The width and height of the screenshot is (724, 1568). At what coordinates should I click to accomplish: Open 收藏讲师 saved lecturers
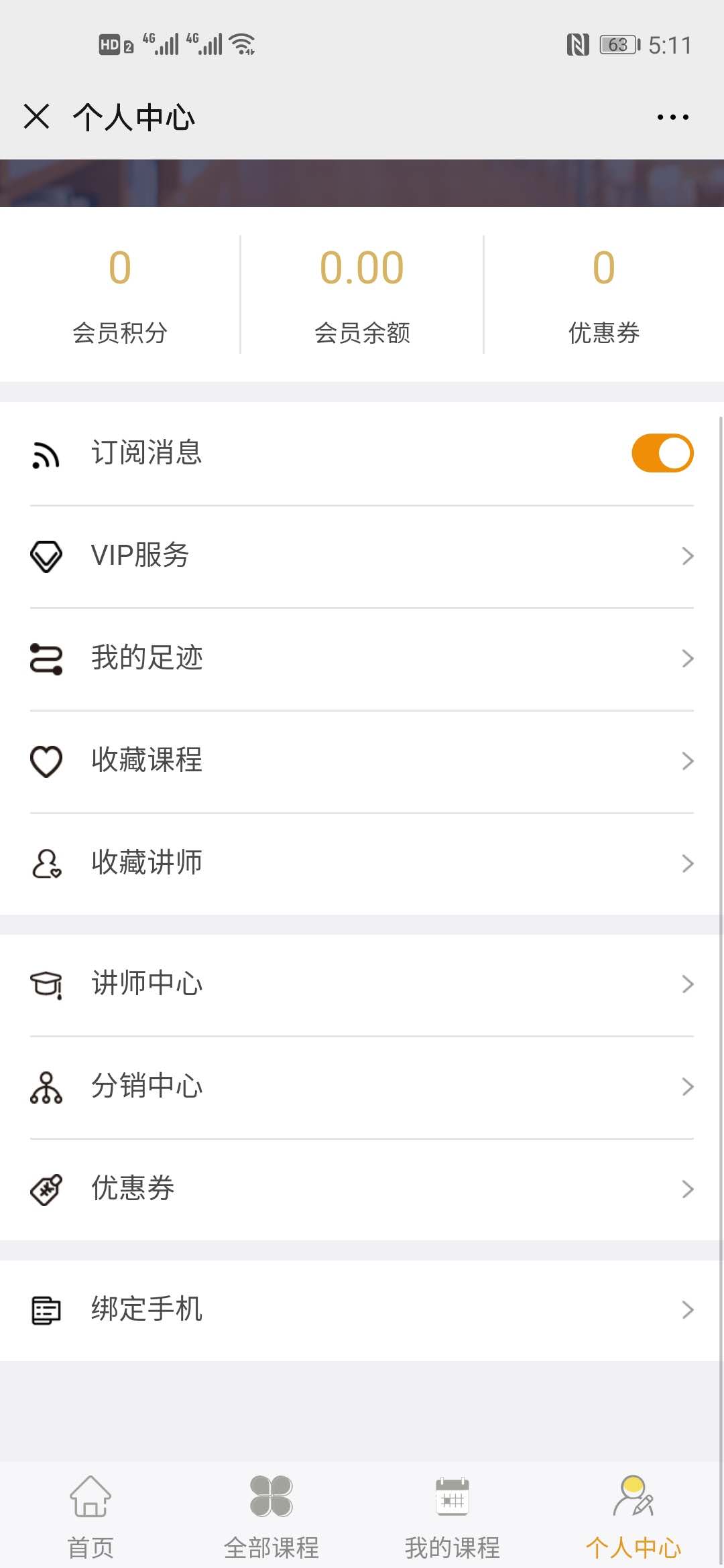(x=362, y=863)
